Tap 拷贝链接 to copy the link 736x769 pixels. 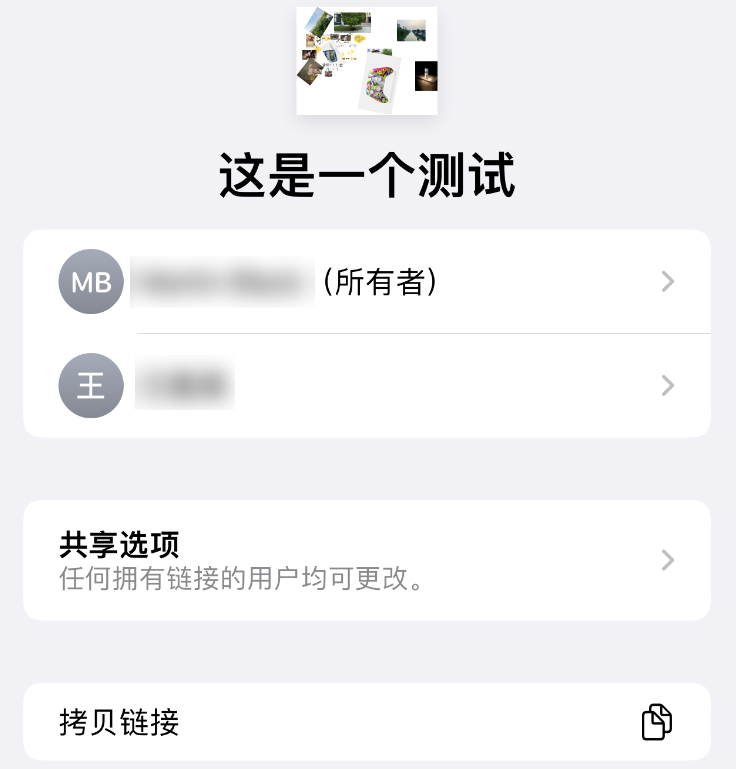click(x=366, y=722)
